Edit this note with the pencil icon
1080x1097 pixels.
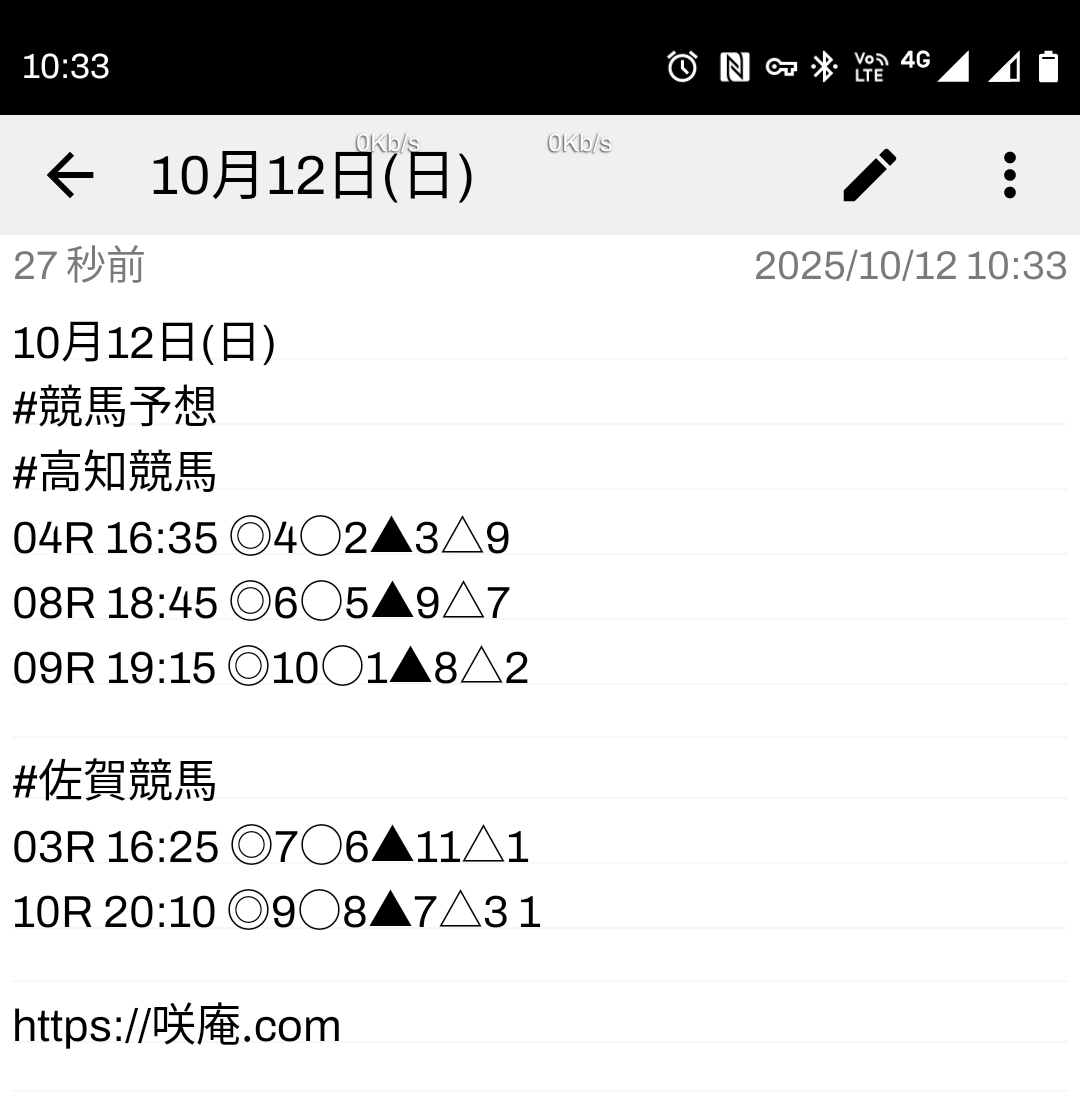870,176
